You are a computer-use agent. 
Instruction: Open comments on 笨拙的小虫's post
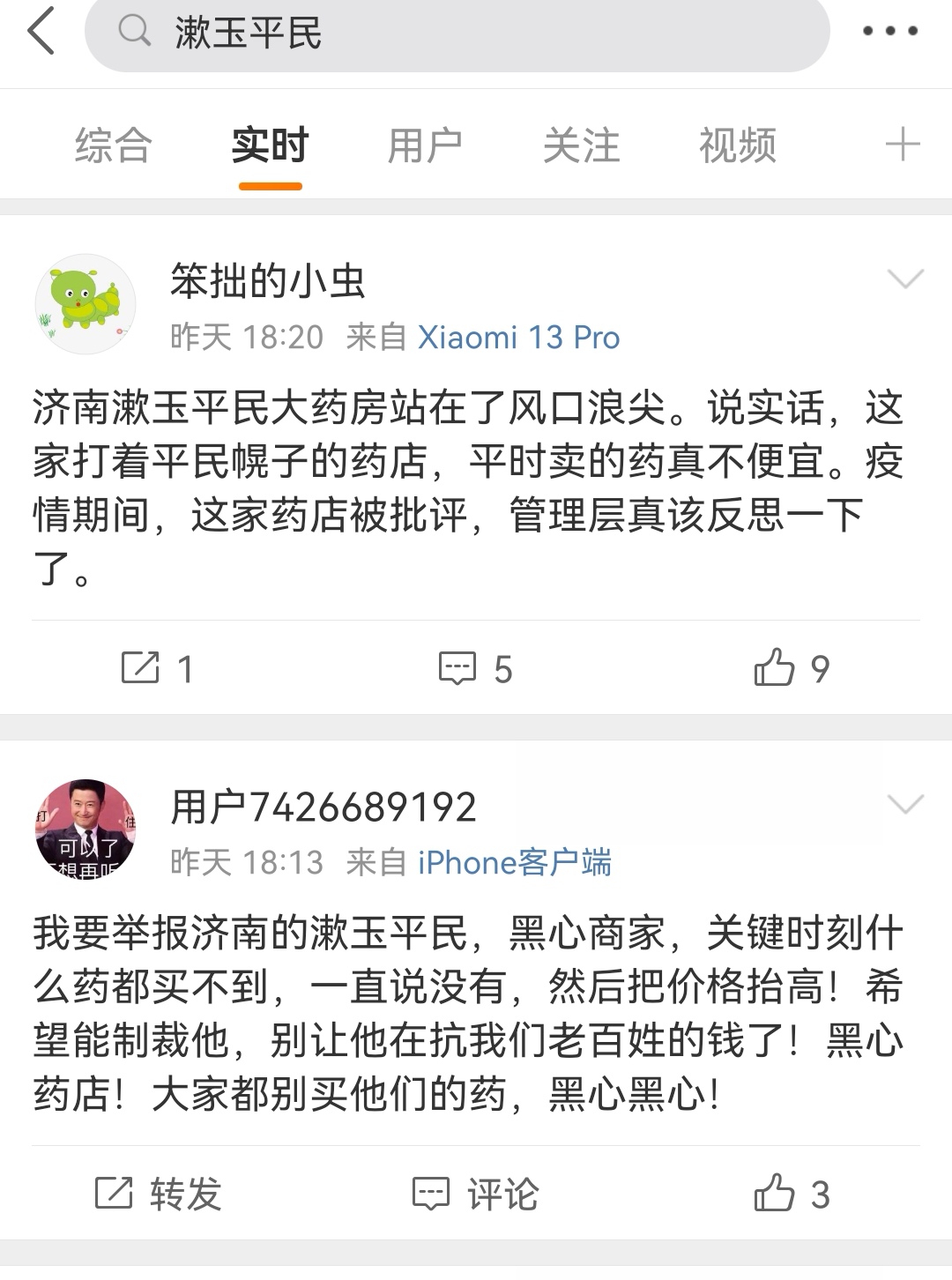click(x=475, y=668)
